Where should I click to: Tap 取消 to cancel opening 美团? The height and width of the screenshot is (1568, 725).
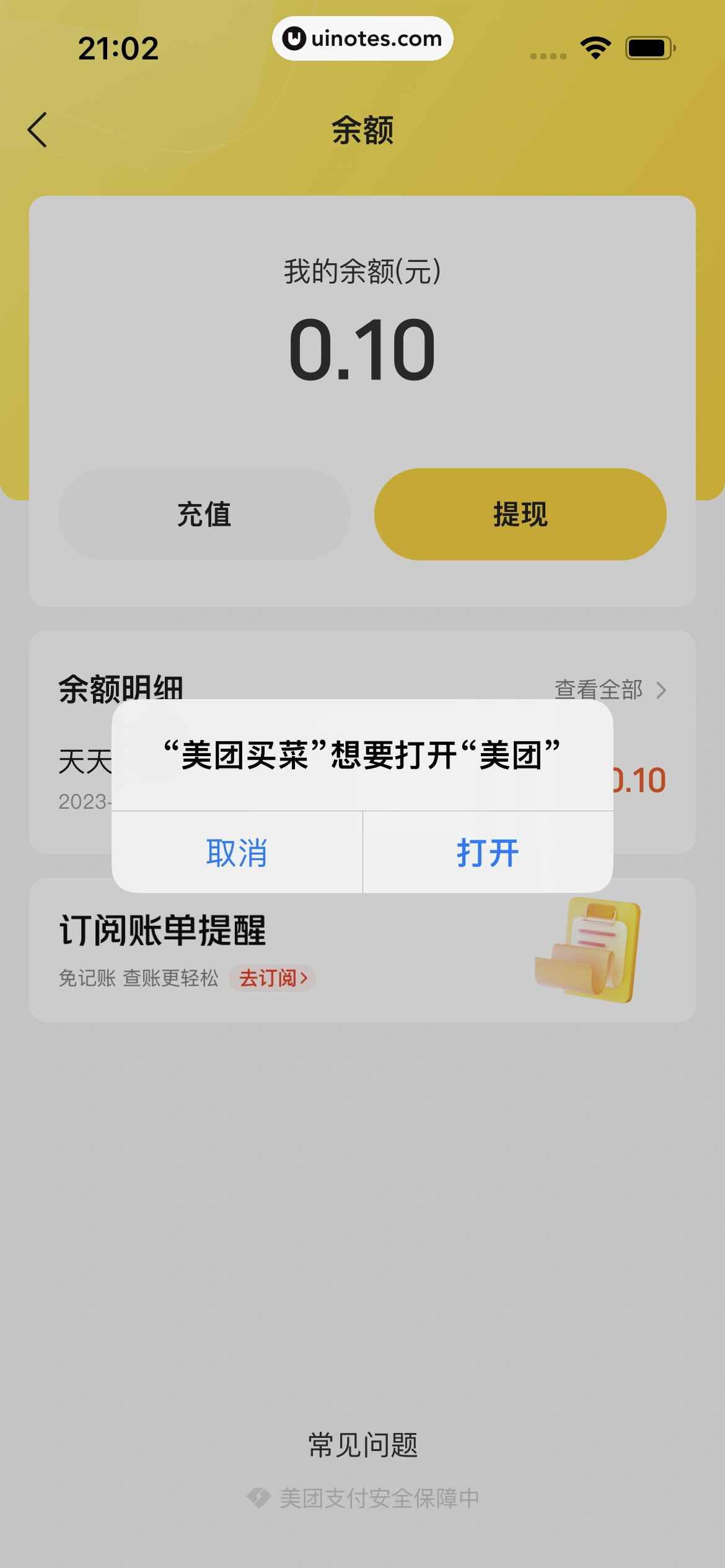237,853
